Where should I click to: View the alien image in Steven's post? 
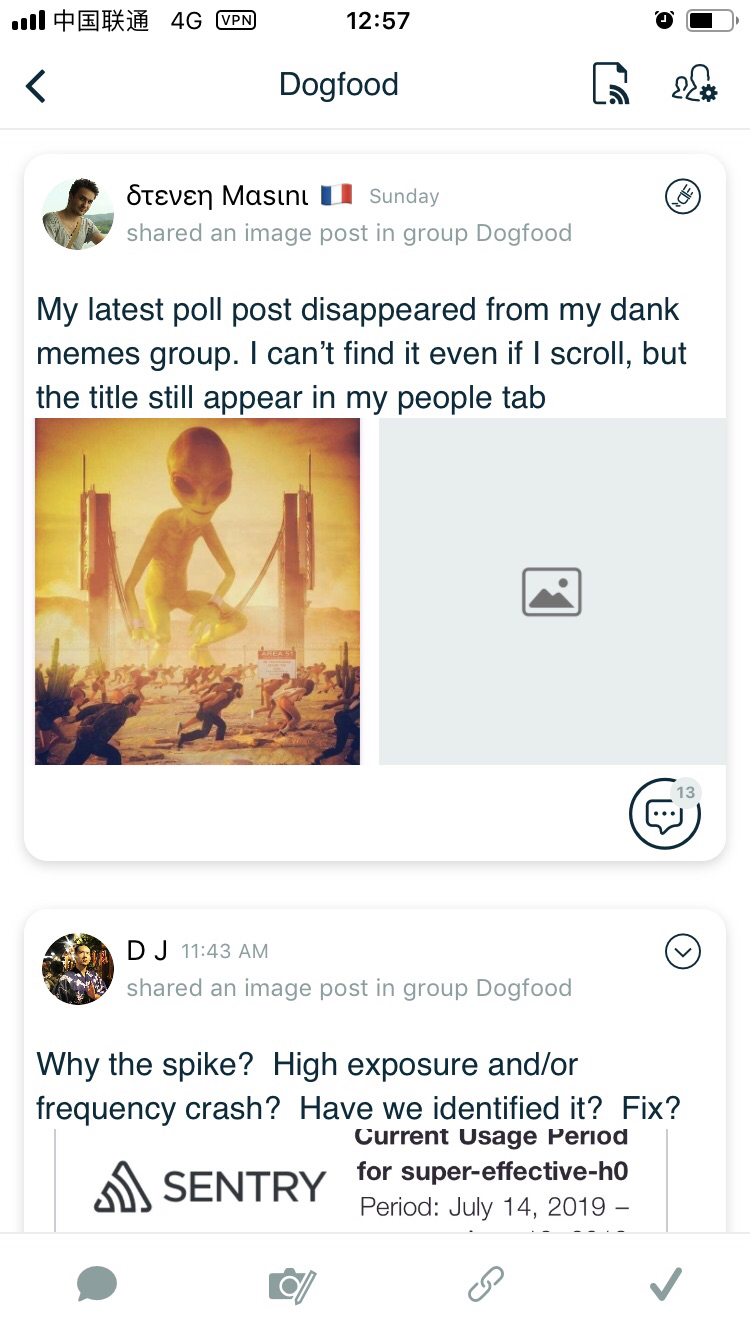pyautogui.click(x=197, y=591)
